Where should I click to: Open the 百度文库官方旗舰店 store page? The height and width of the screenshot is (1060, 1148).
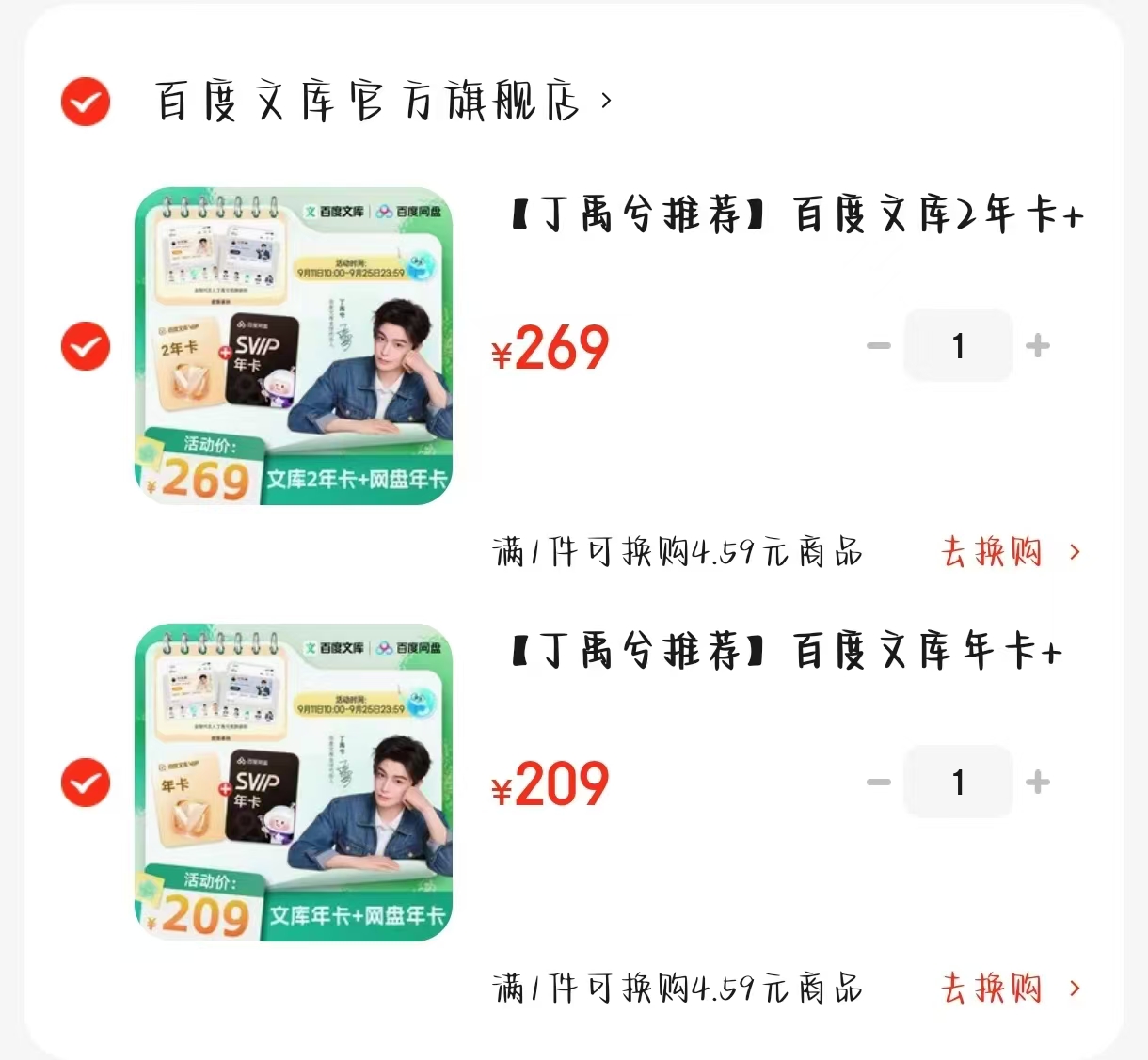[384, 101]
